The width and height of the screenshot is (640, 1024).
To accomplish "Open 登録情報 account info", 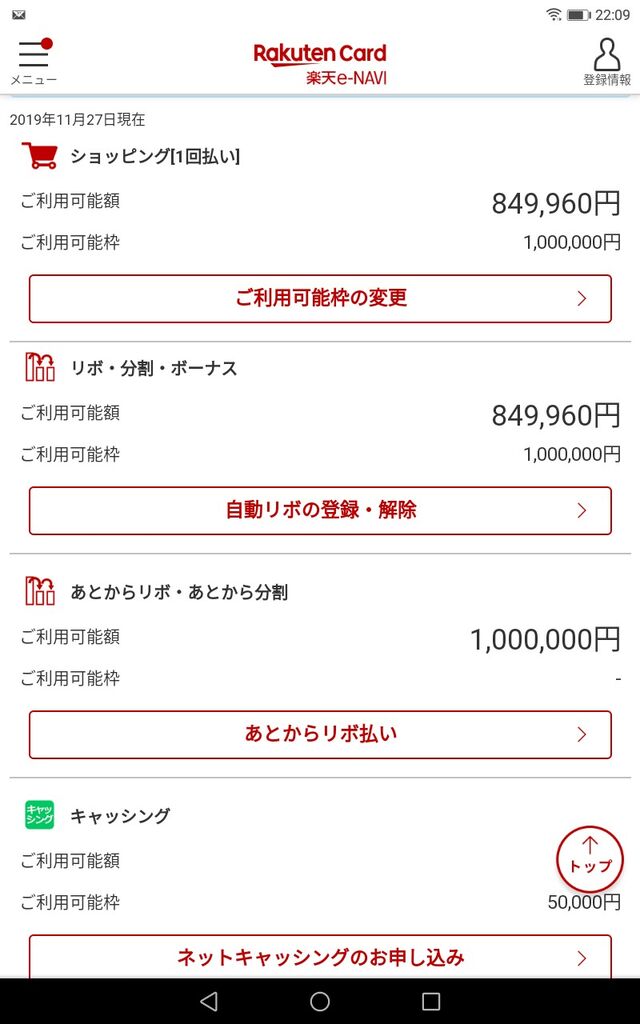I will (x=607, y=62).
